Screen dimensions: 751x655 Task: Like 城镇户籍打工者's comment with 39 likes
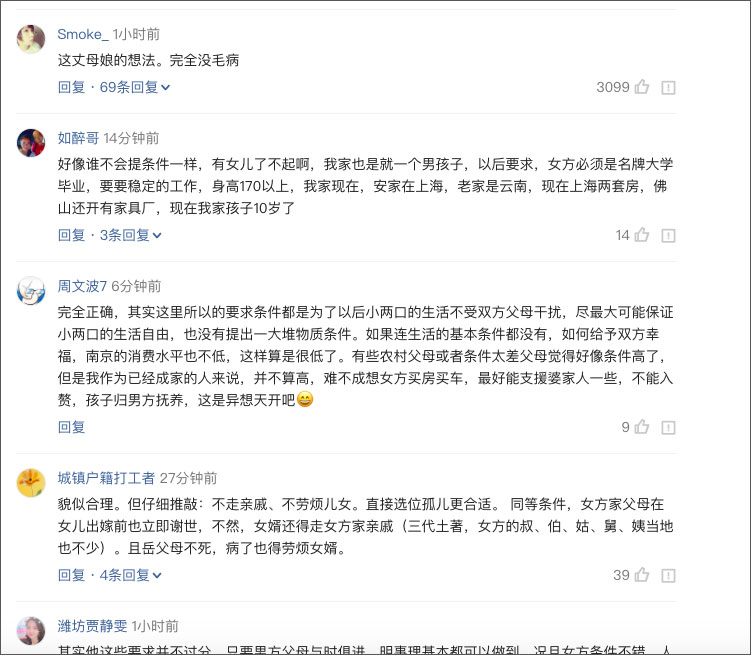[x=641, y=575]
